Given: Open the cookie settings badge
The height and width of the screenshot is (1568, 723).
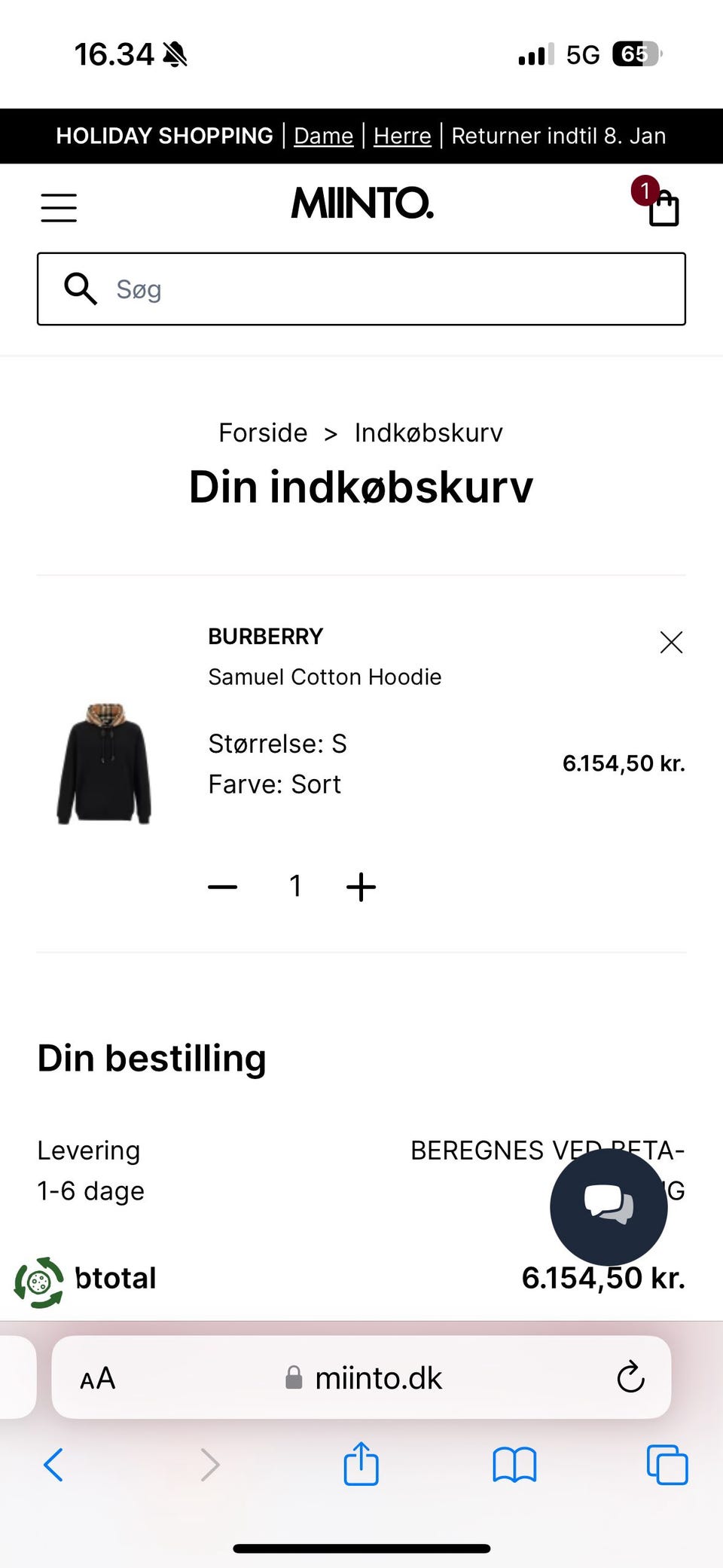Looking at the screenshot, I should point(39,1282).
